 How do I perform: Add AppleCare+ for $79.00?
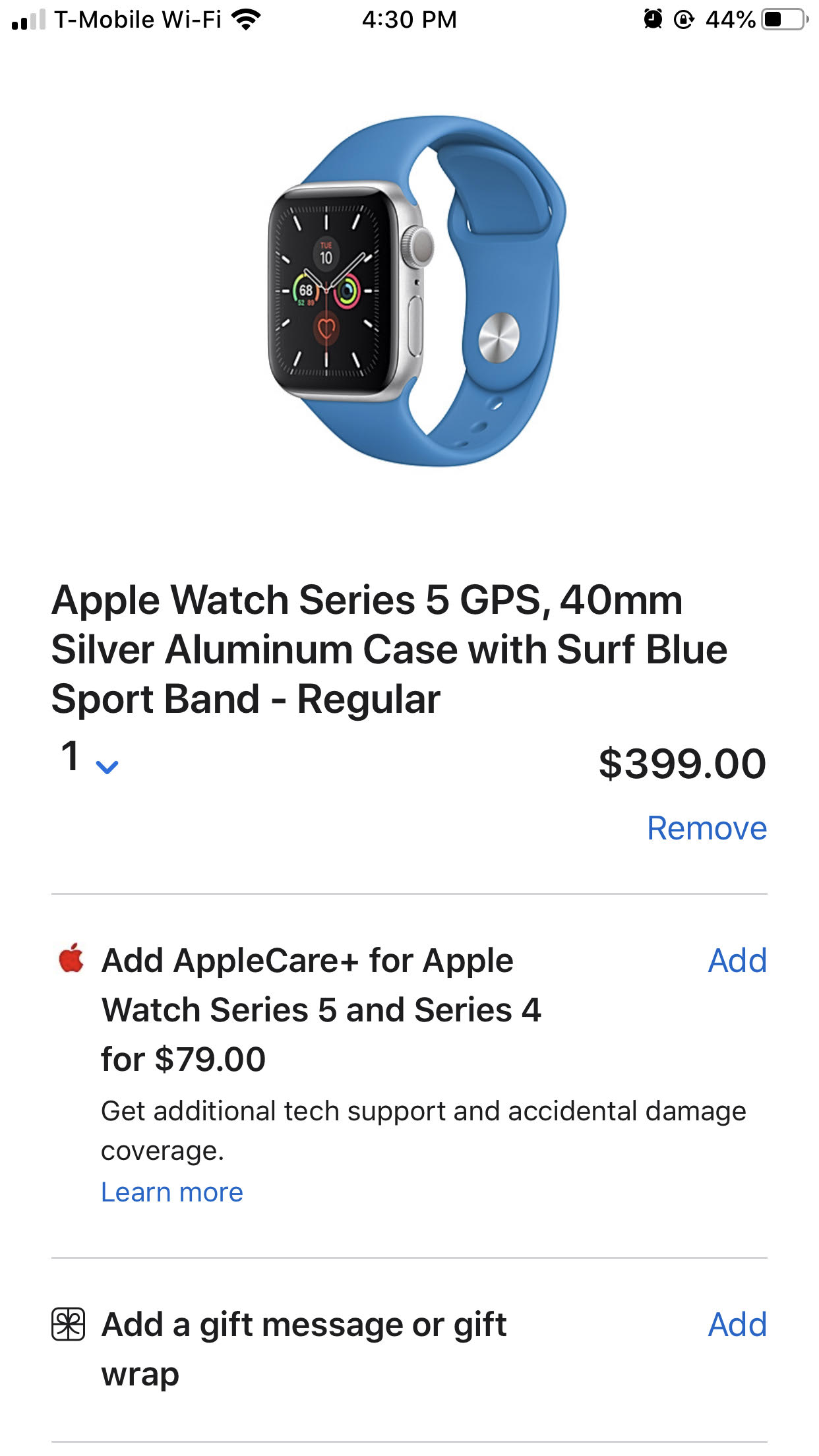(737, 961)
